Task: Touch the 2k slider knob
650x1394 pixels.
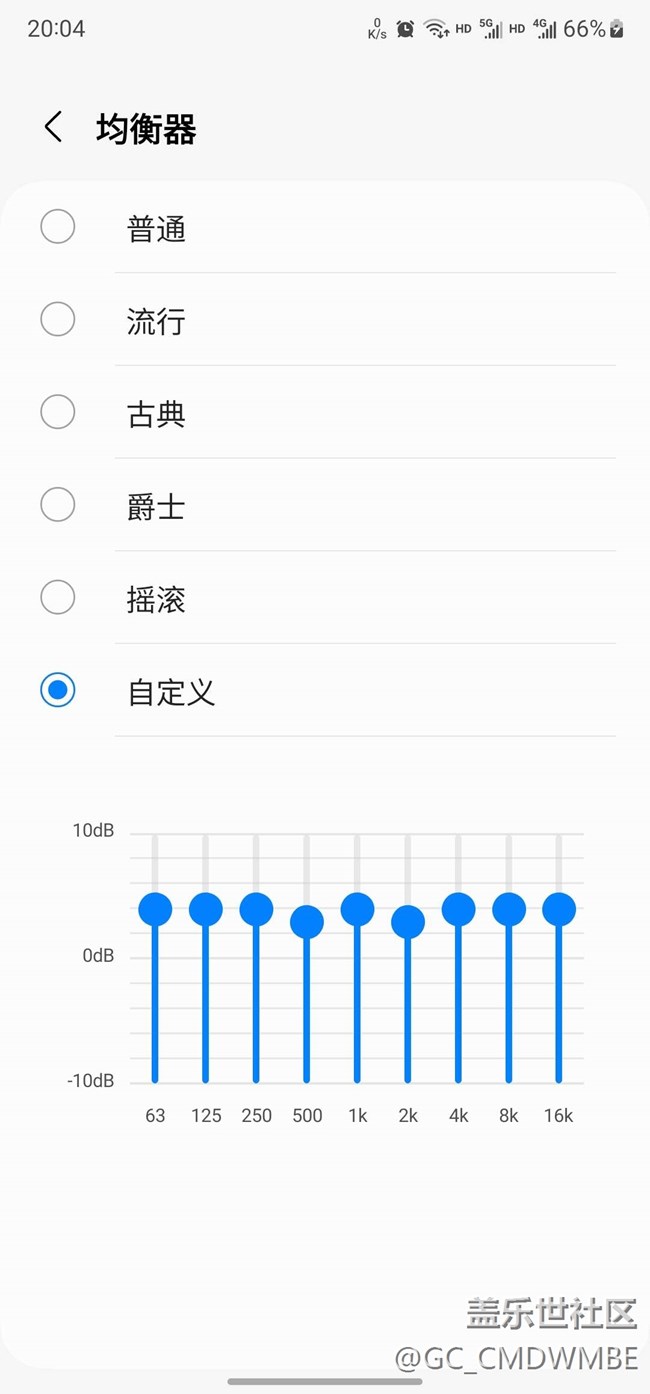Action: click(x=408, y=921)
